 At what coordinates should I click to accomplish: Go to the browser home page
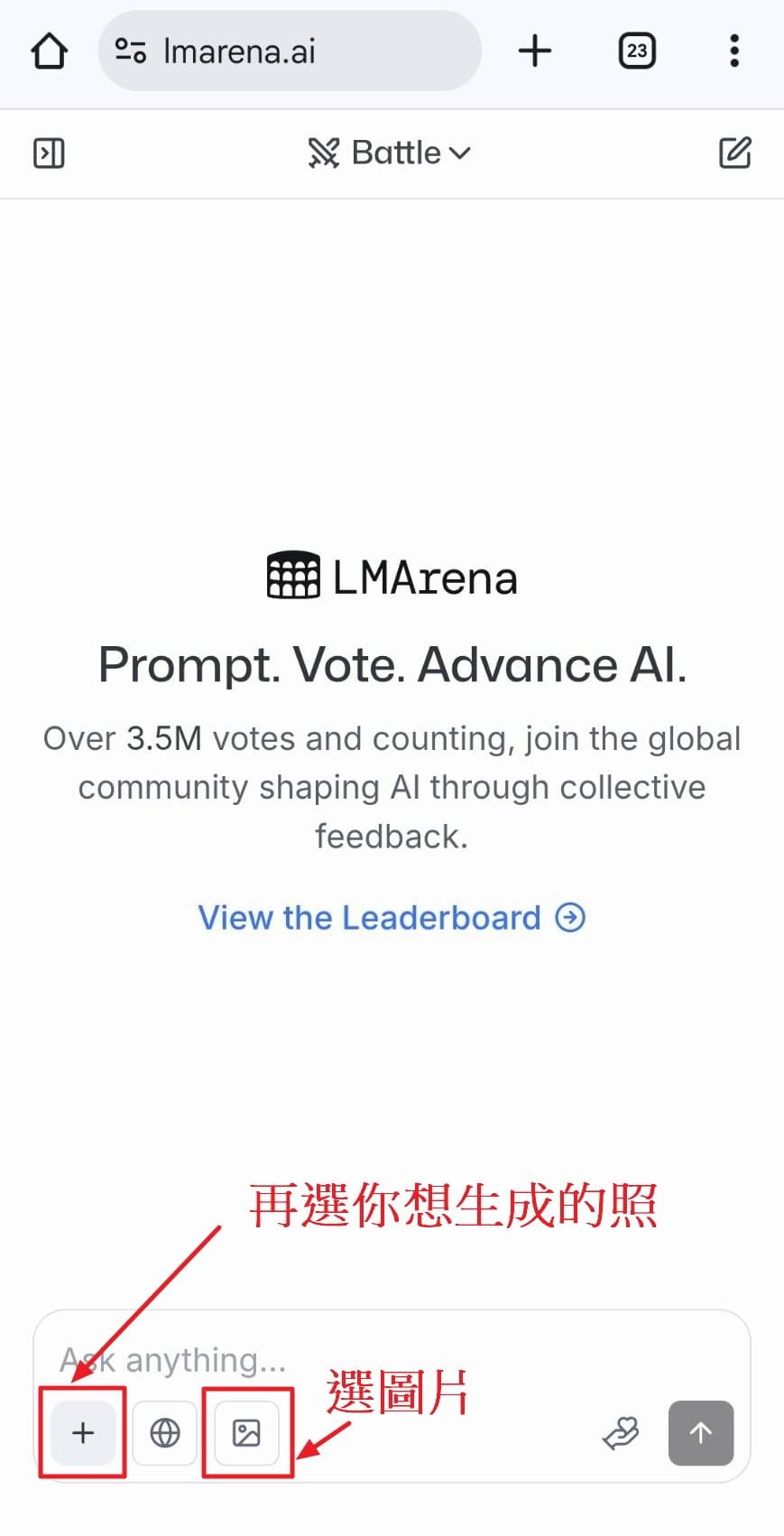click(x=49, y=51)
